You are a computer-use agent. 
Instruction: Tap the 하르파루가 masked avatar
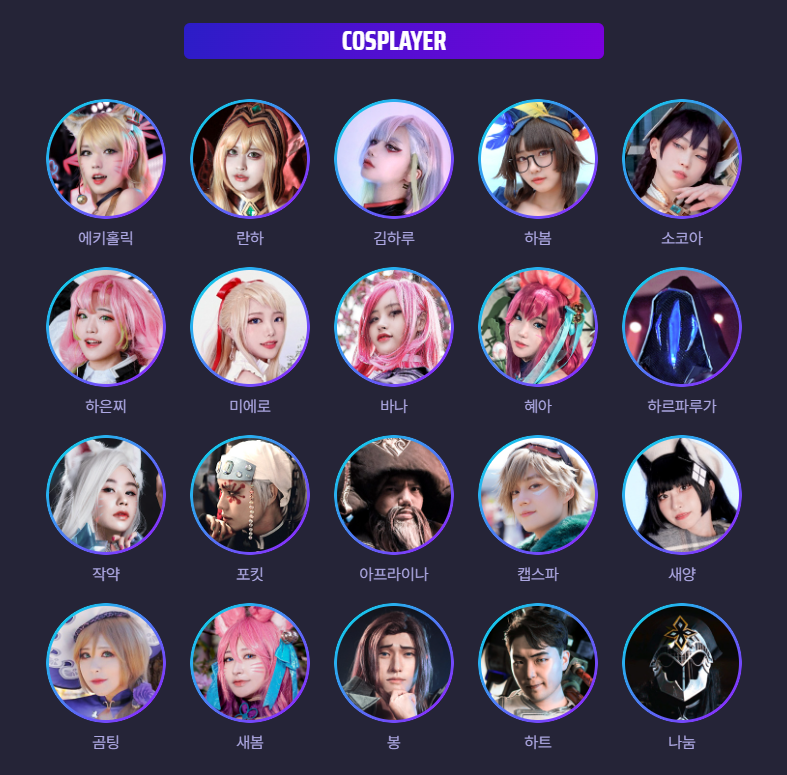click(x=682, y=326)
